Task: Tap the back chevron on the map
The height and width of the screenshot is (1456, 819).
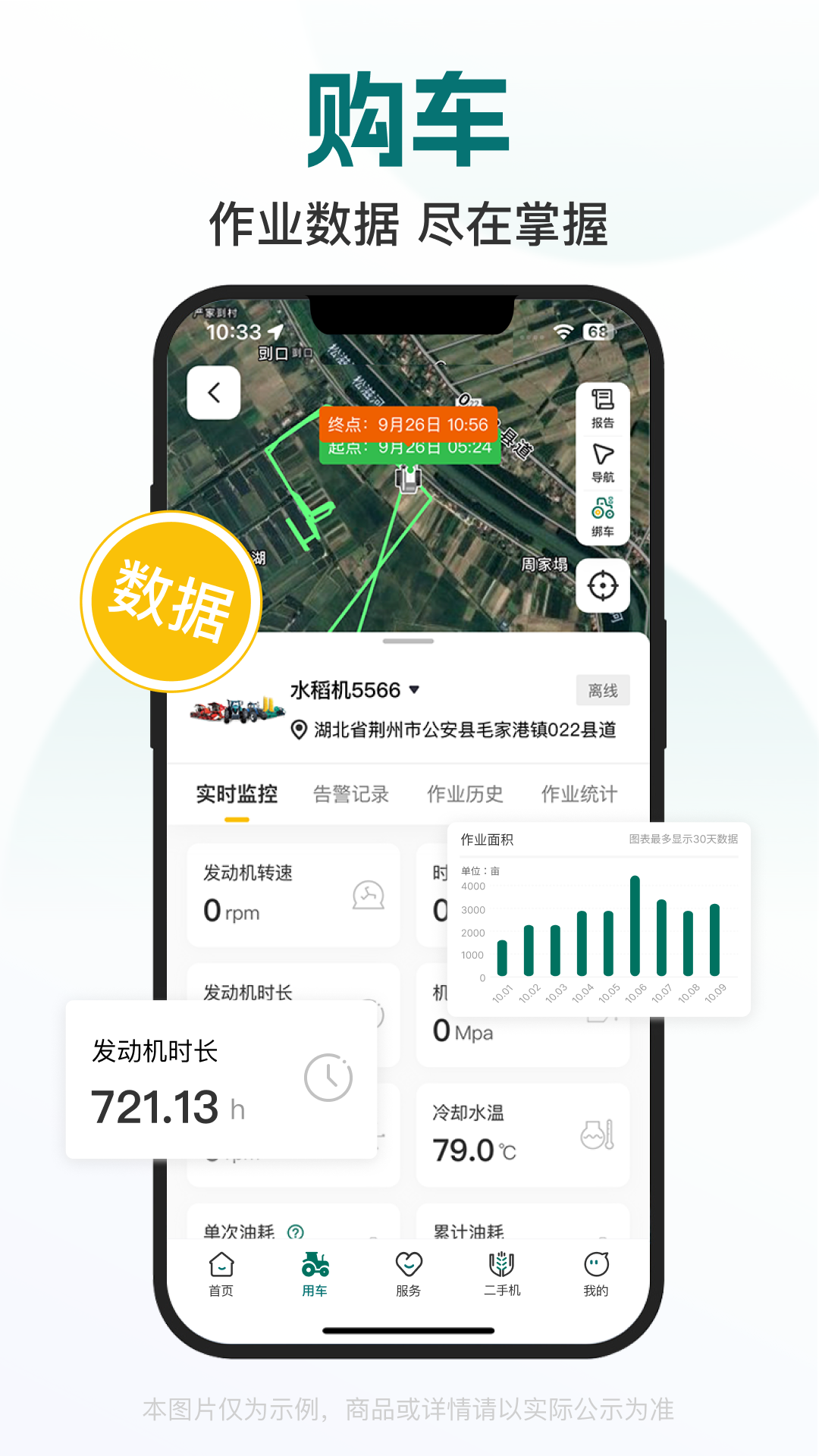Action: click(213, 392)
